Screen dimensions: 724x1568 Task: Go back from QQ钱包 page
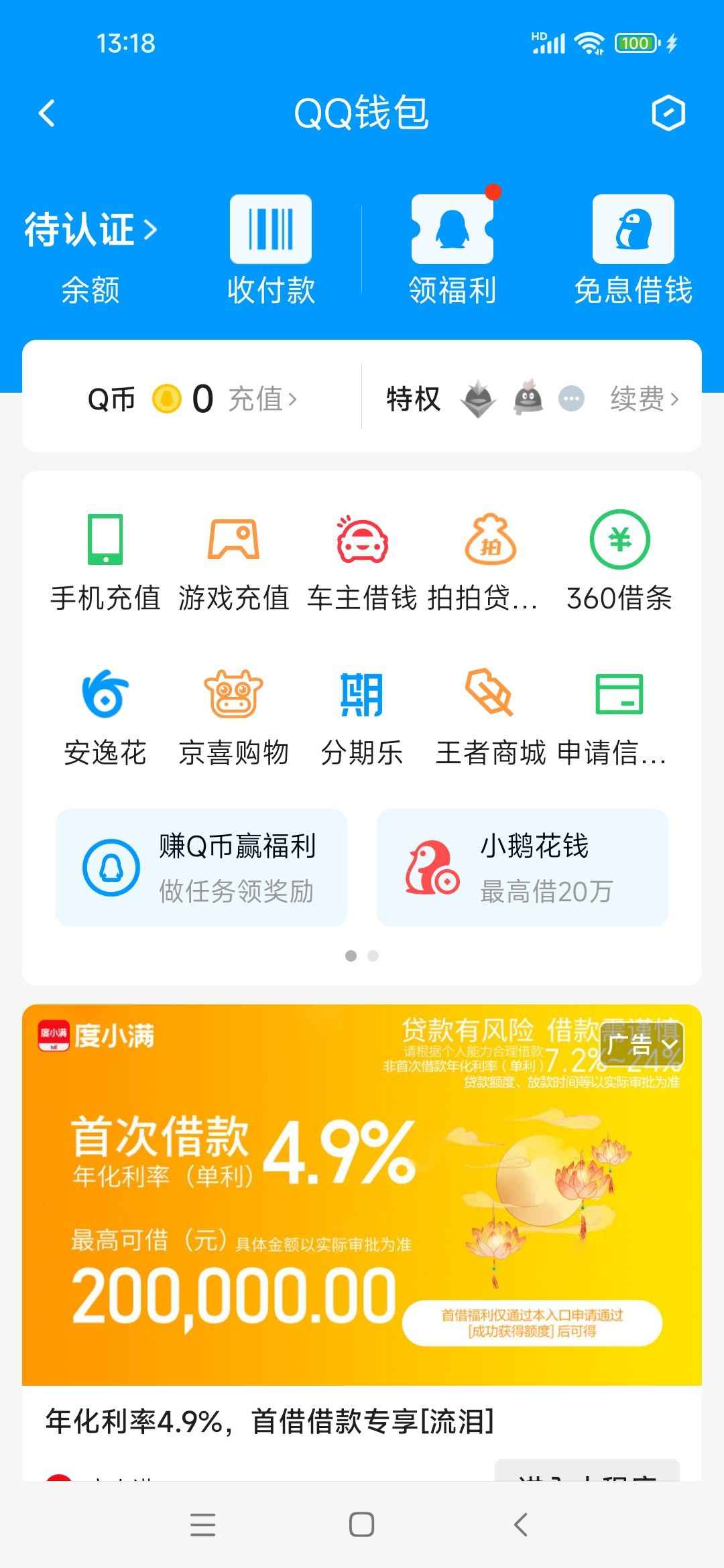point(47,113)
